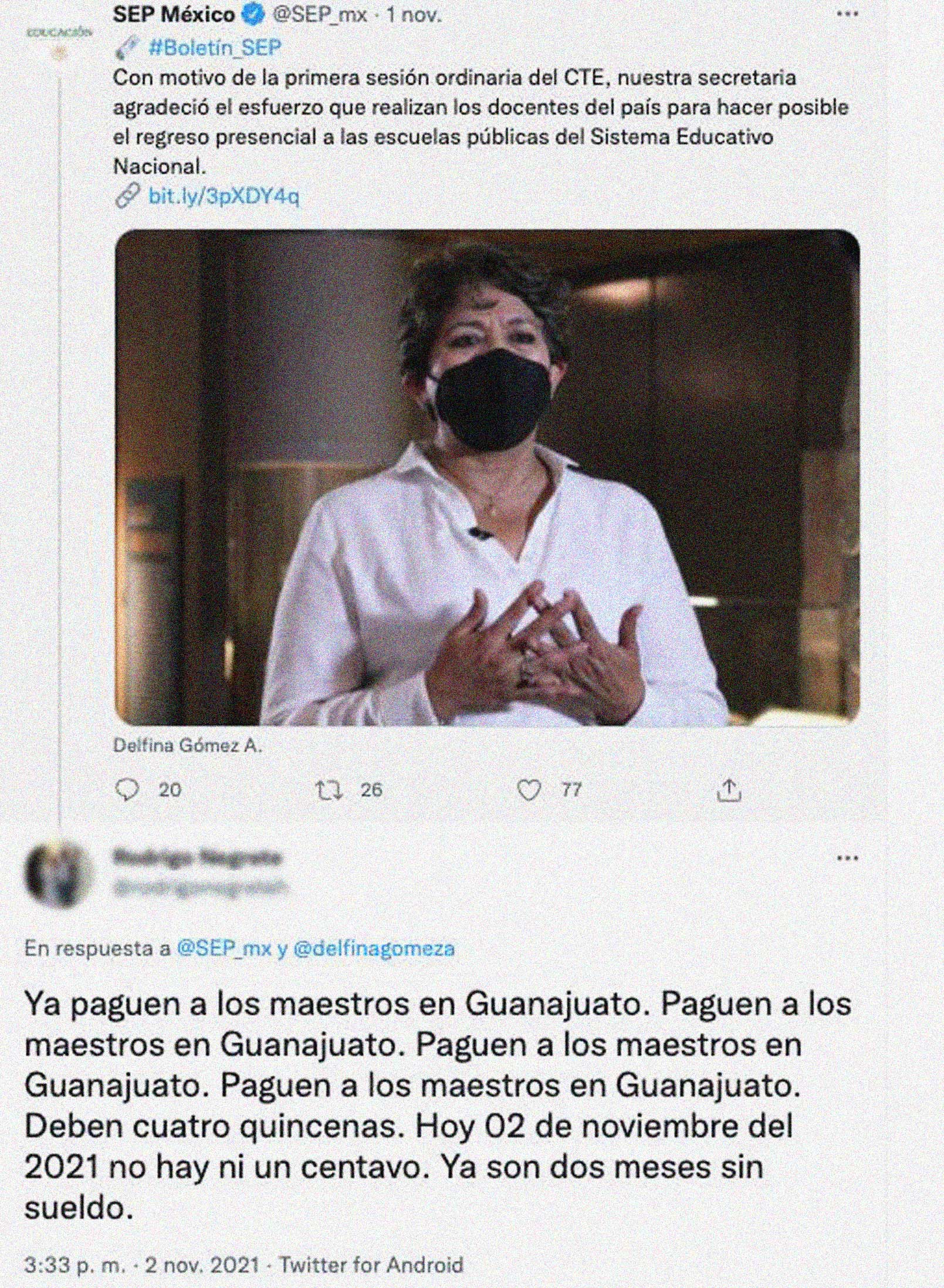This screenshot has height=1288, width=944.
Task: Open overflow menu on the reply tweet
Action: pyautogui.click(x=847, y=858)
